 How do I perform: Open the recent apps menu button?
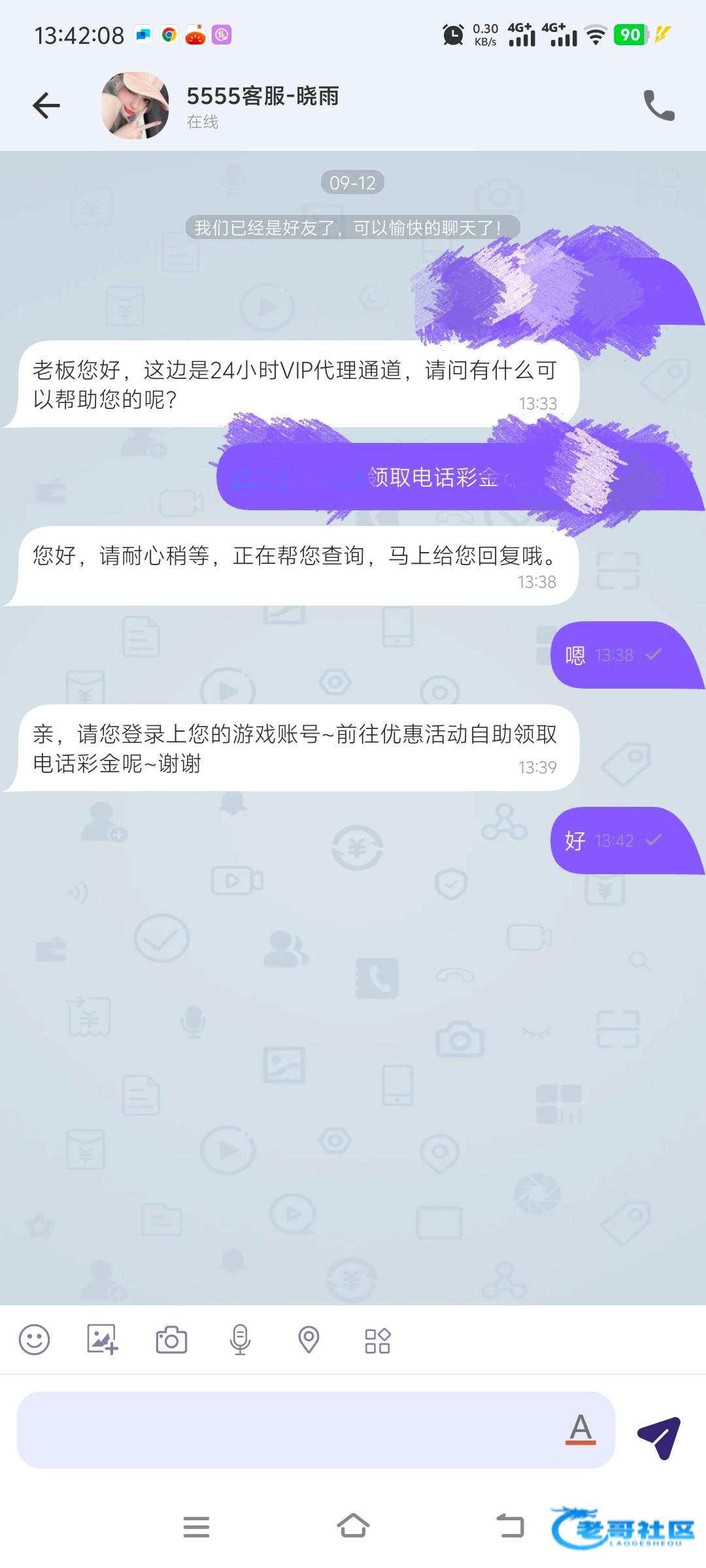pos(196,1527)
